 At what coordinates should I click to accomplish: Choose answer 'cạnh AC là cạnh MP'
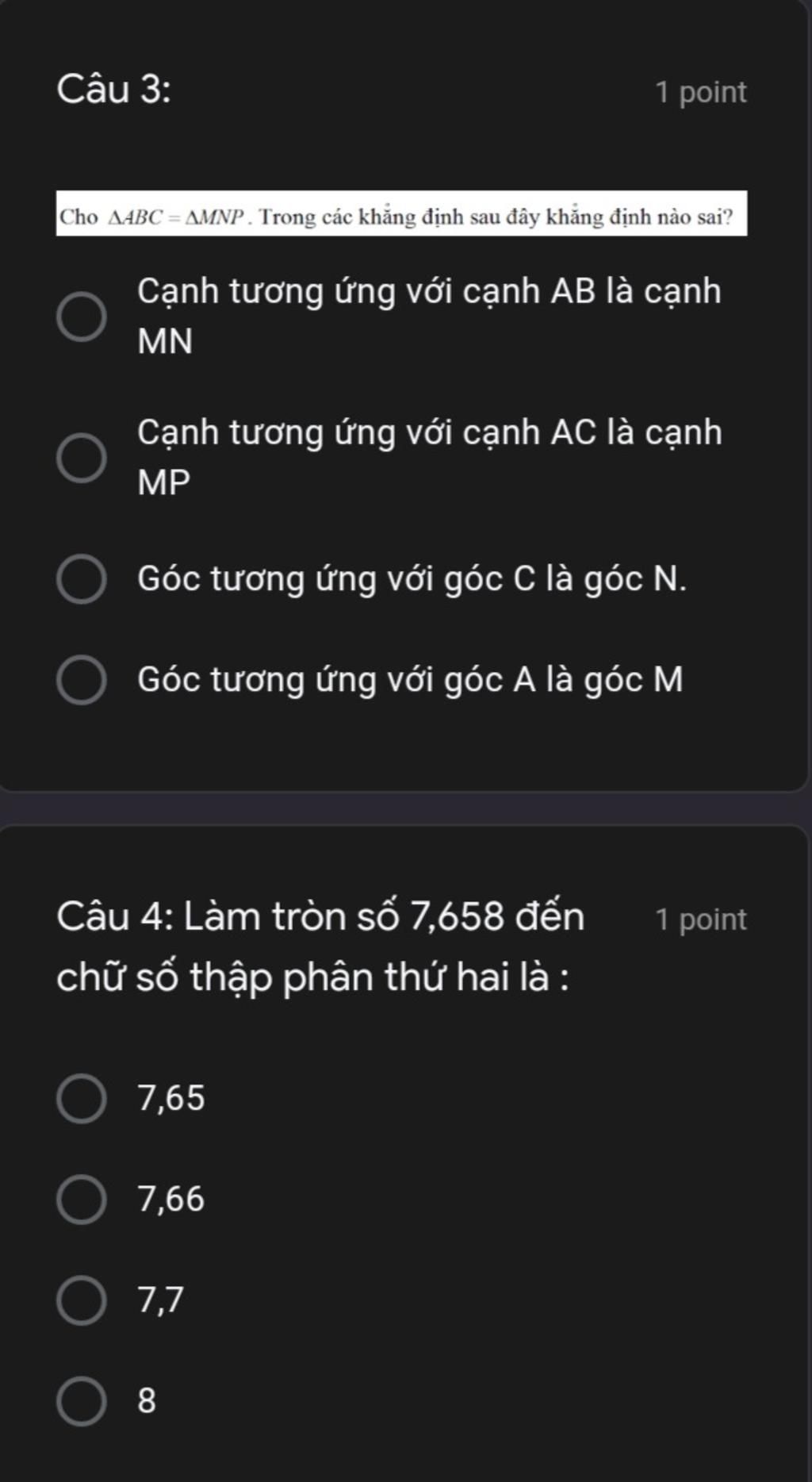click(x=82, y=458)
